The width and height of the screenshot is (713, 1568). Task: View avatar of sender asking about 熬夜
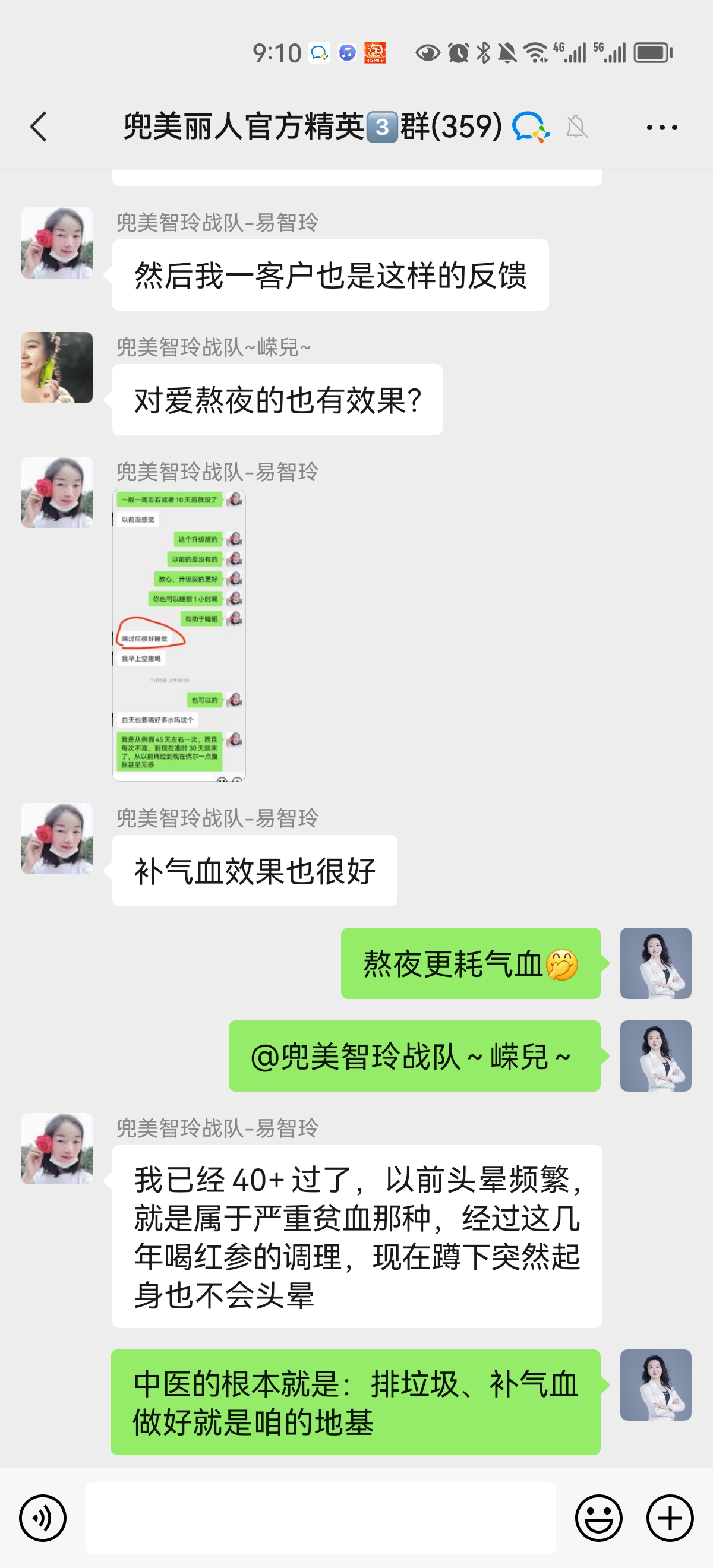[x=57, y=368]
